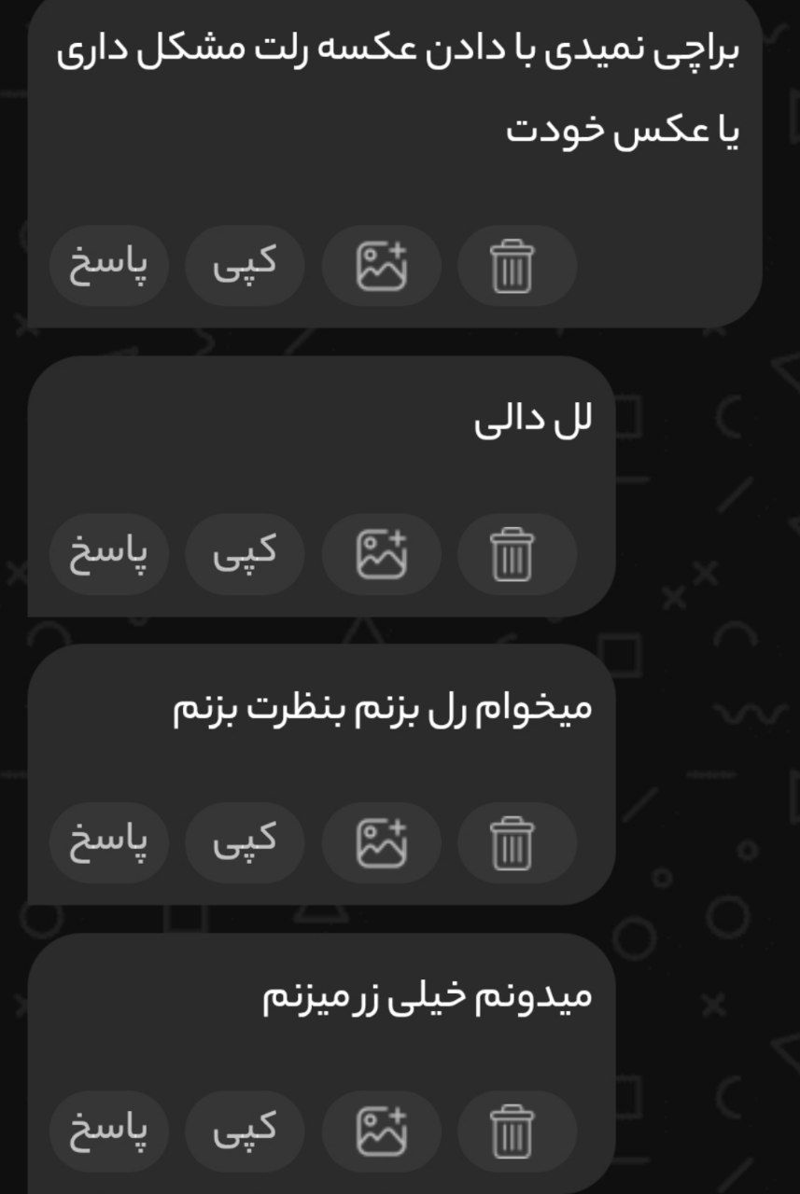
Task: Reply to the میخوام رل بزنم message
Action: click(109, 843)
